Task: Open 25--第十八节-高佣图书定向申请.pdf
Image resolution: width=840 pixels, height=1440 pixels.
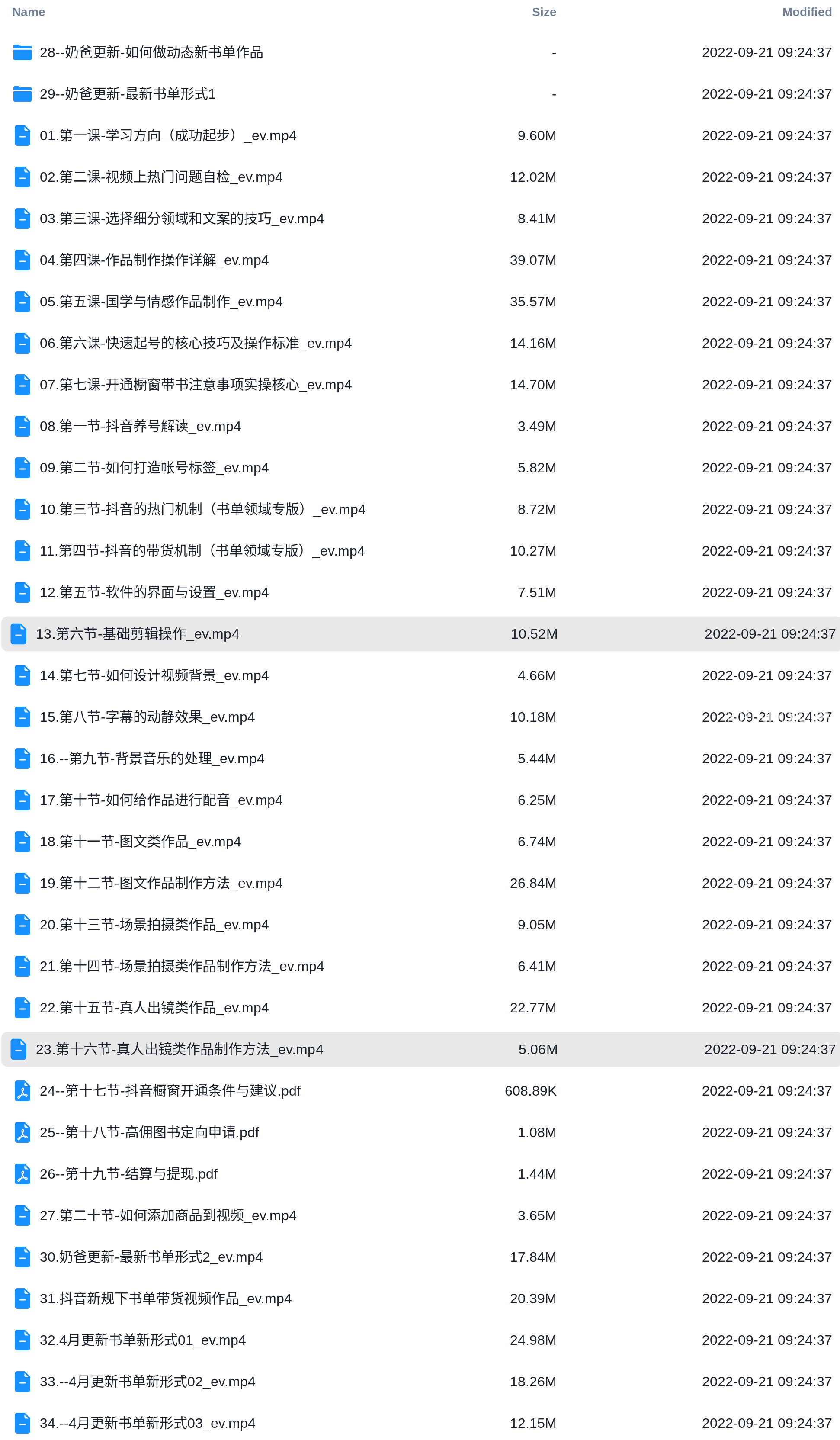Action: pyautogui.click(x=149, y=1132)
